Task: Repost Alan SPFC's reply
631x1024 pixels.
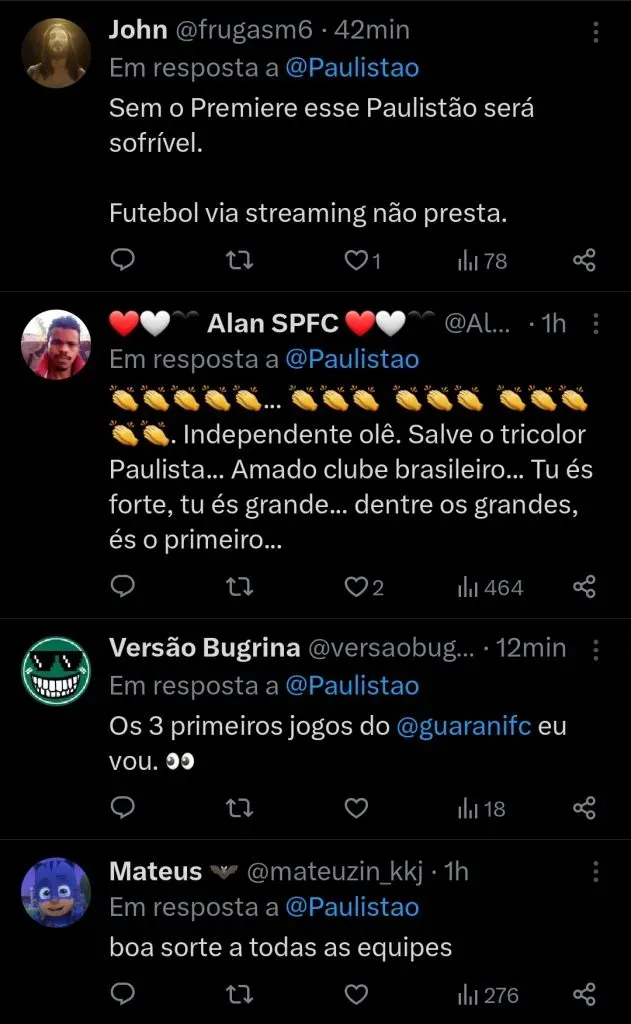Action: pos(240,587)
